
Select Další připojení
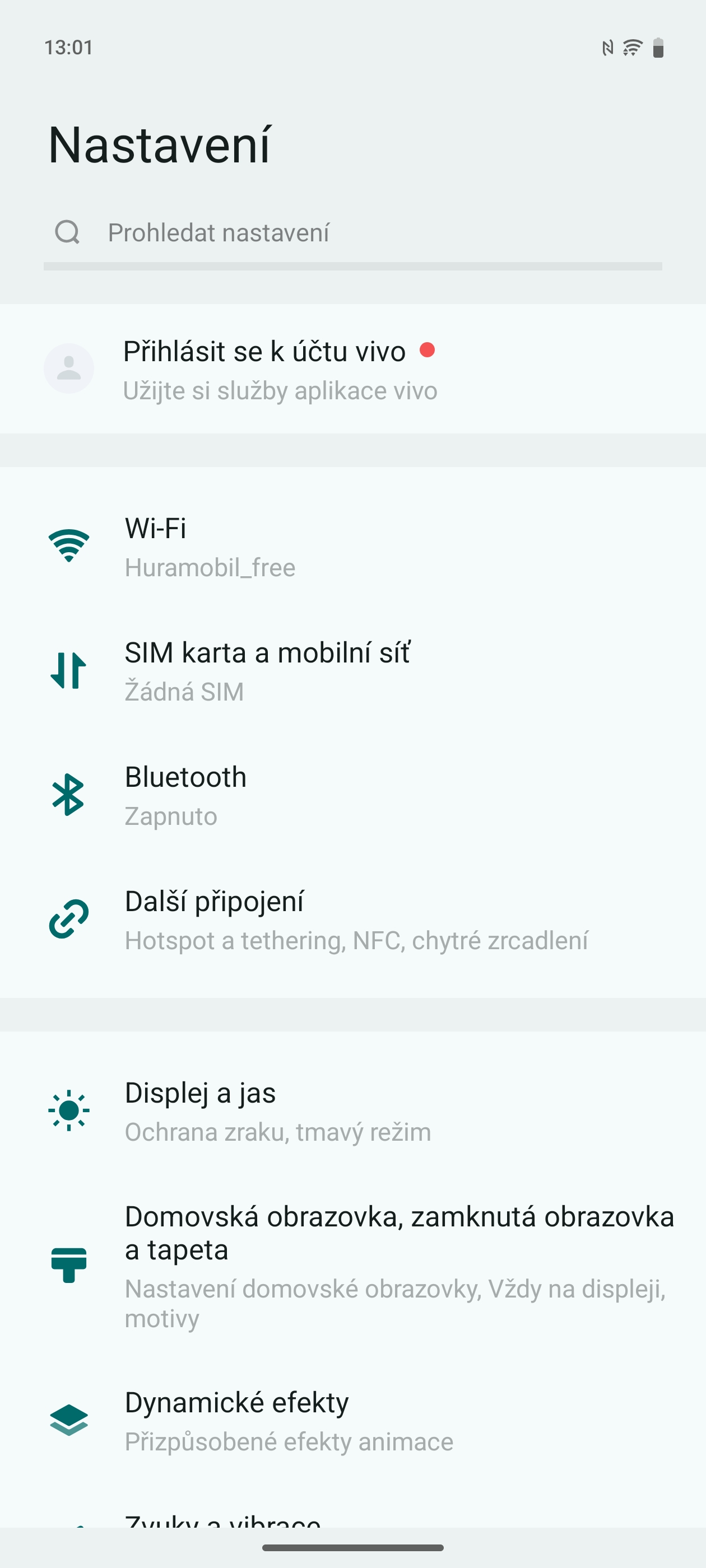(x=352, y=919)
